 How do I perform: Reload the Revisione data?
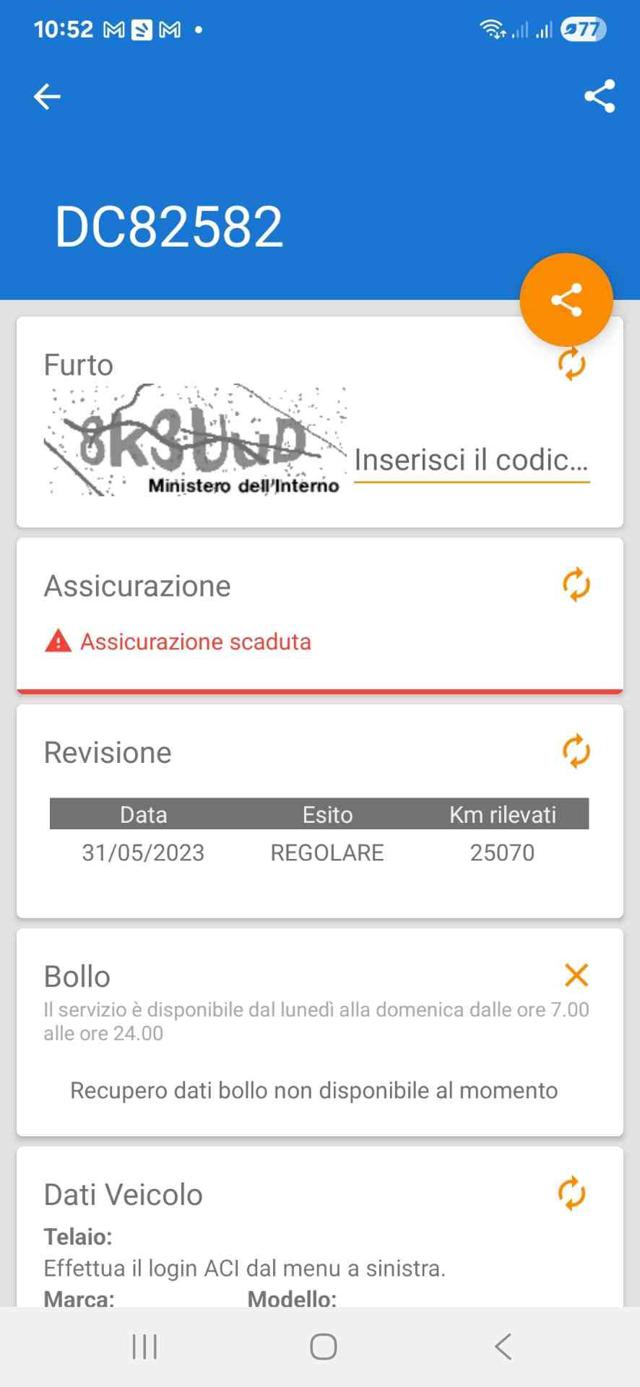576,752
